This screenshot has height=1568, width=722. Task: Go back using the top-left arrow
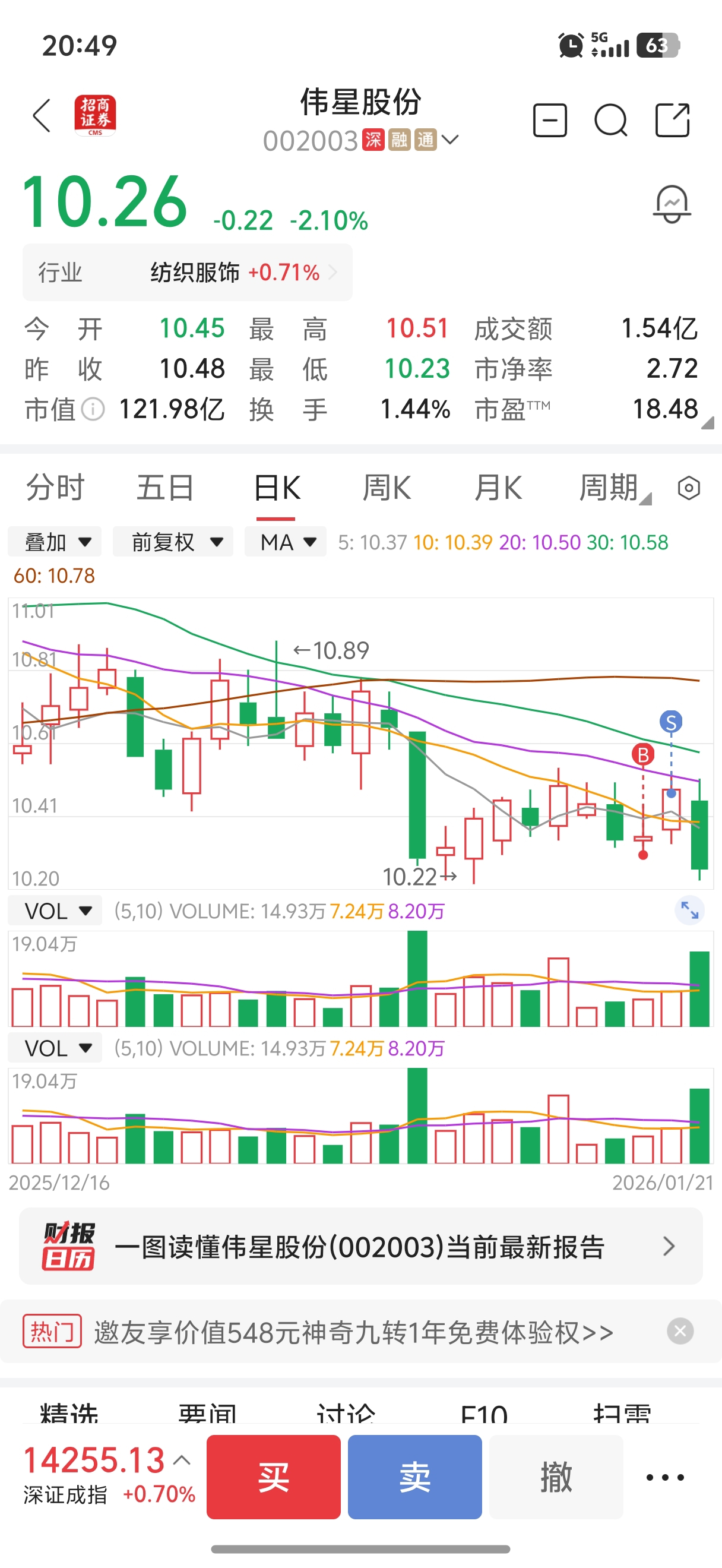coord(42,116)
